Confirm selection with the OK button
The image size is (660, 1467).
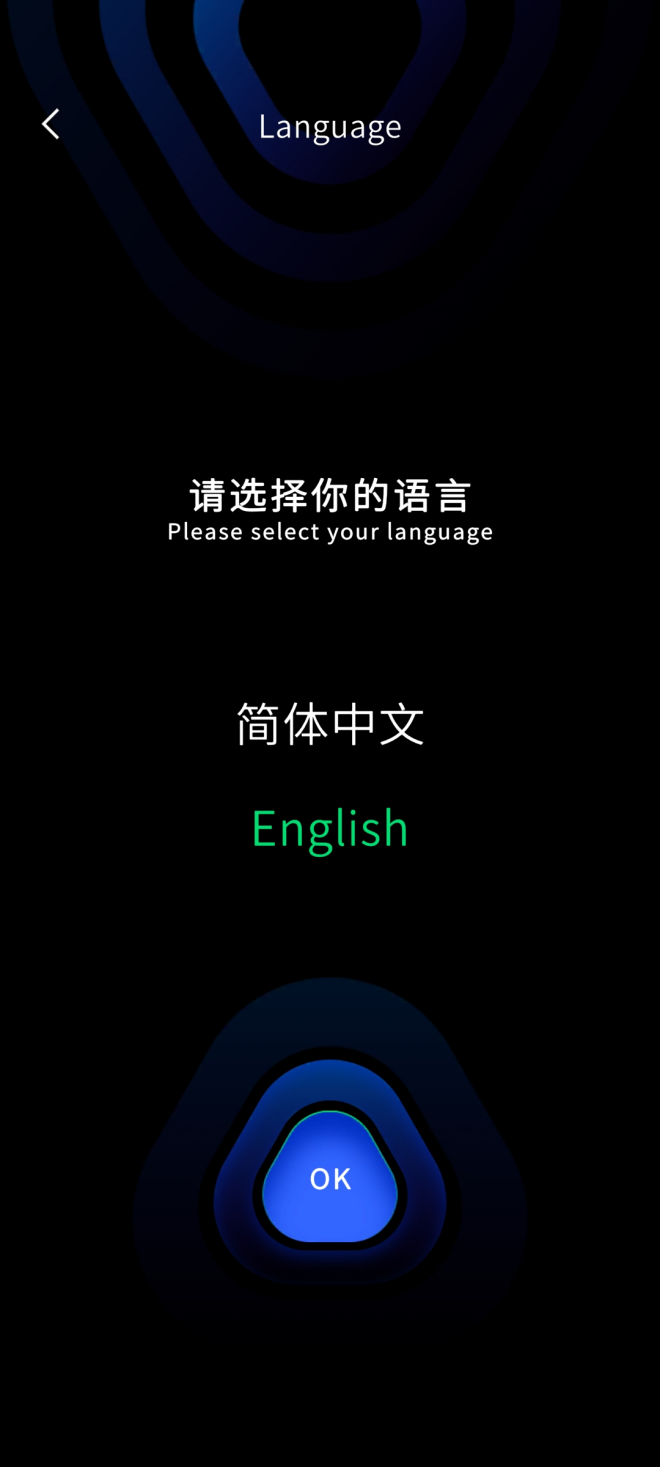tap(330, 1178)
